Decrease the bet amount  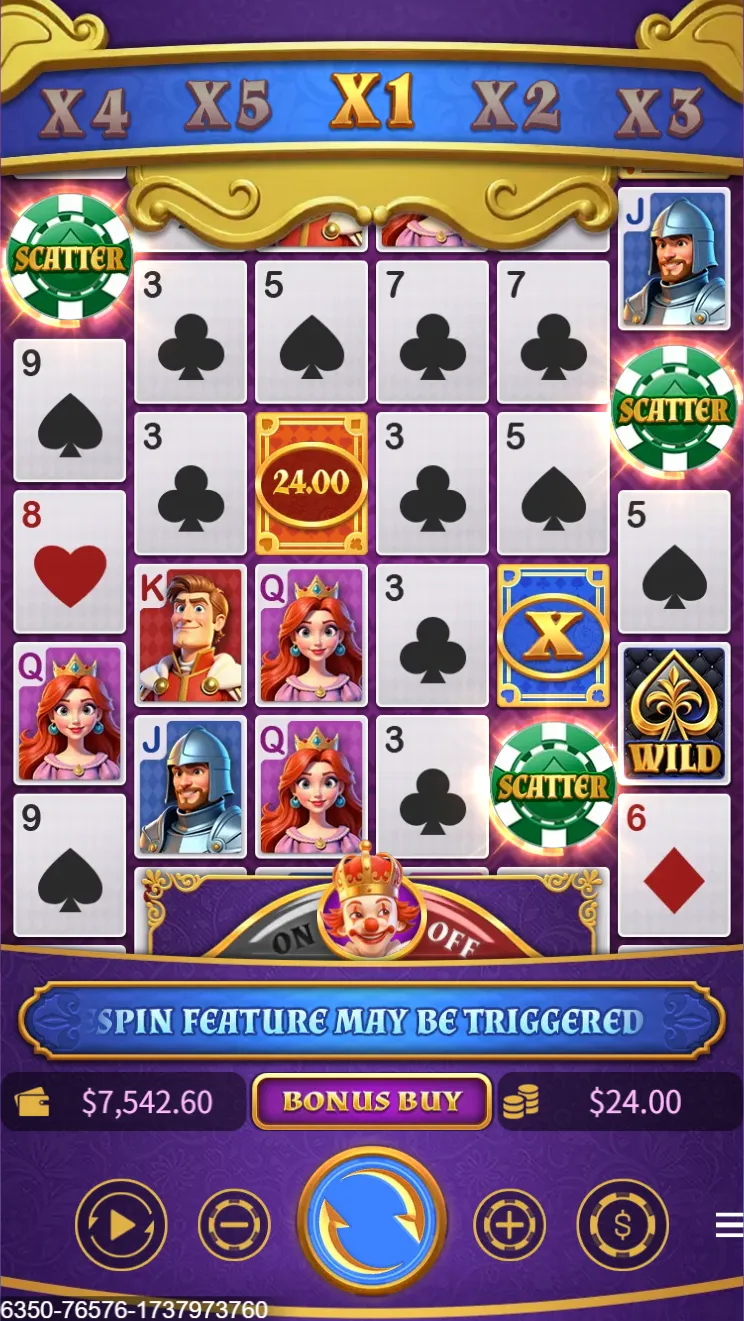(x=234, y=1225)
